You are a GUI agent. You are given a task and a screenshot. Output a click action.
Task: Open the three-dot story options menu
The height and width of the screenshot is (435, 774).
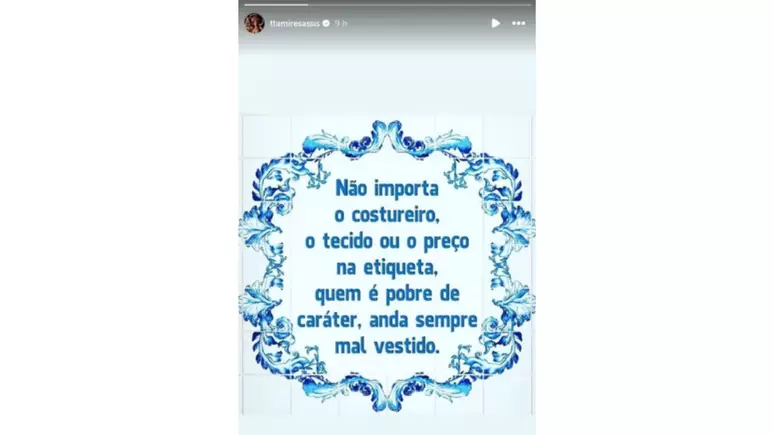pos(518,23)
